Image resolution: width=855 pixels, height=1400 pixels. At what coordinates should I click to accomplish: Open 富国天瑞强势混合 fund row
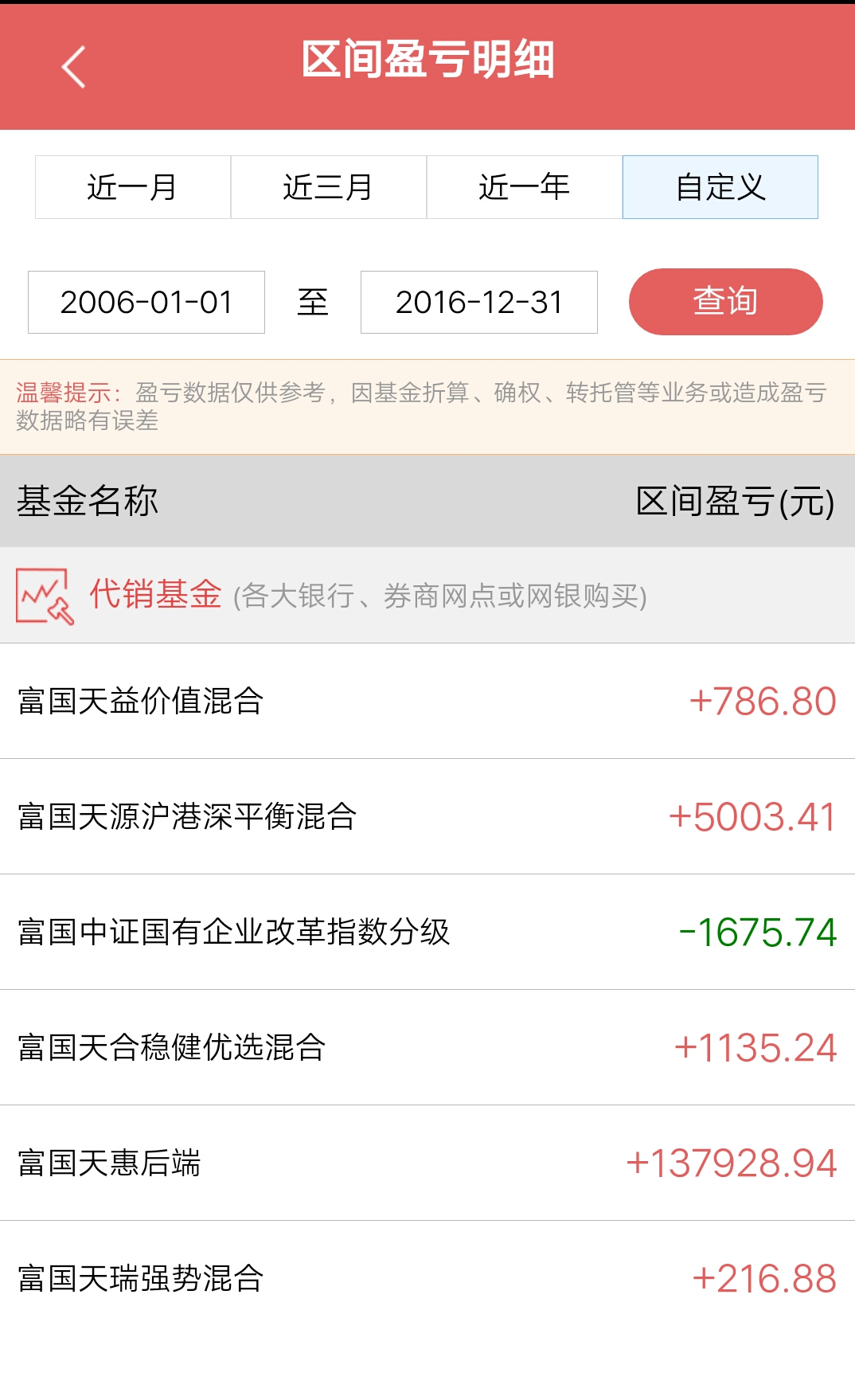coord(427,1278)
